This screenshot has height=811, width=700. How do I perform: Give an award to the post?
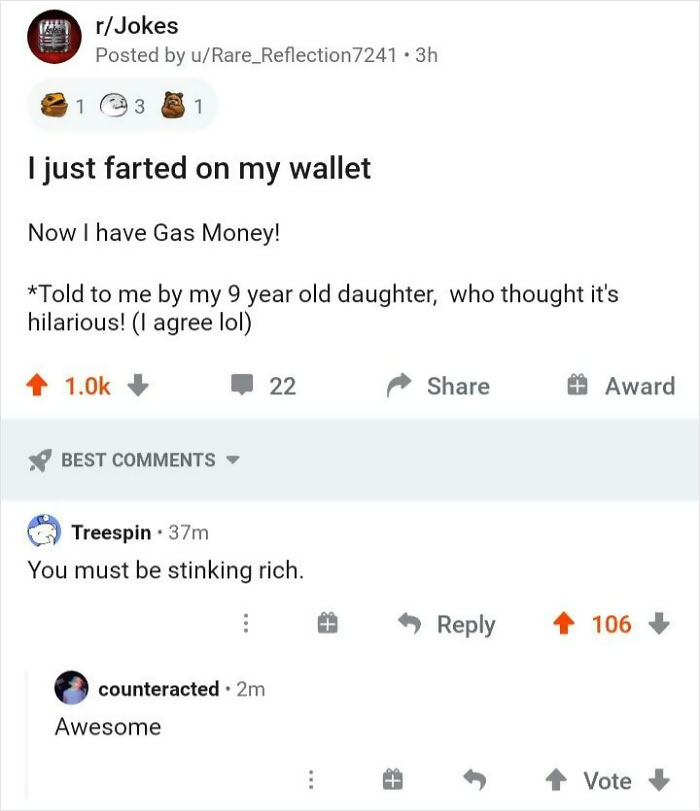[620, 386]
